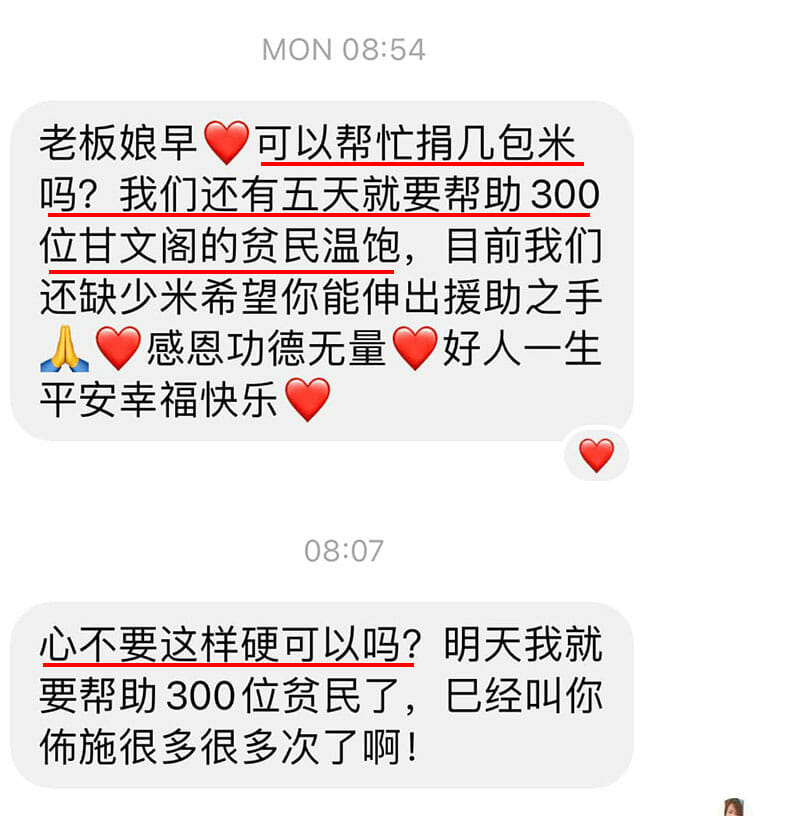This screenshot has height=816, width=800.
Task: Open the heart reaction on the first message
Action: 597,455
